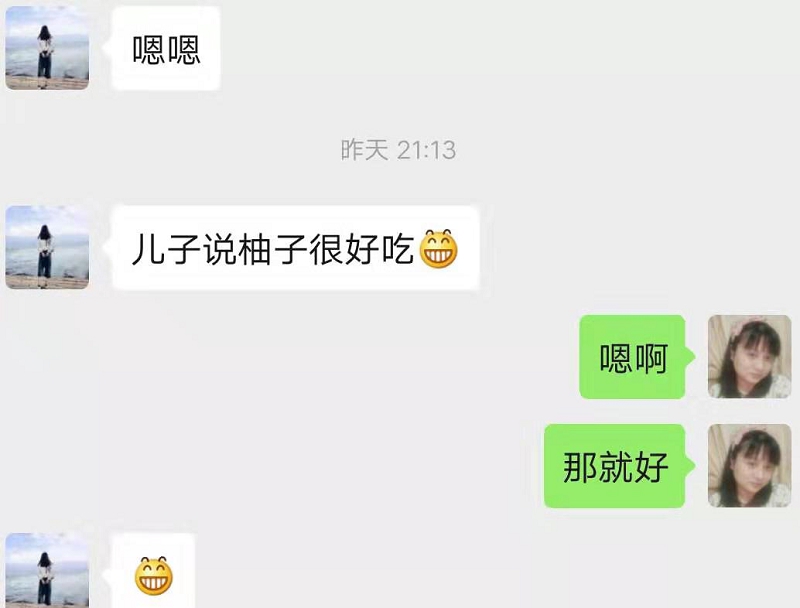
Task: Open avatar beside the lone grin emoji message
Action: tap(47, 570)
